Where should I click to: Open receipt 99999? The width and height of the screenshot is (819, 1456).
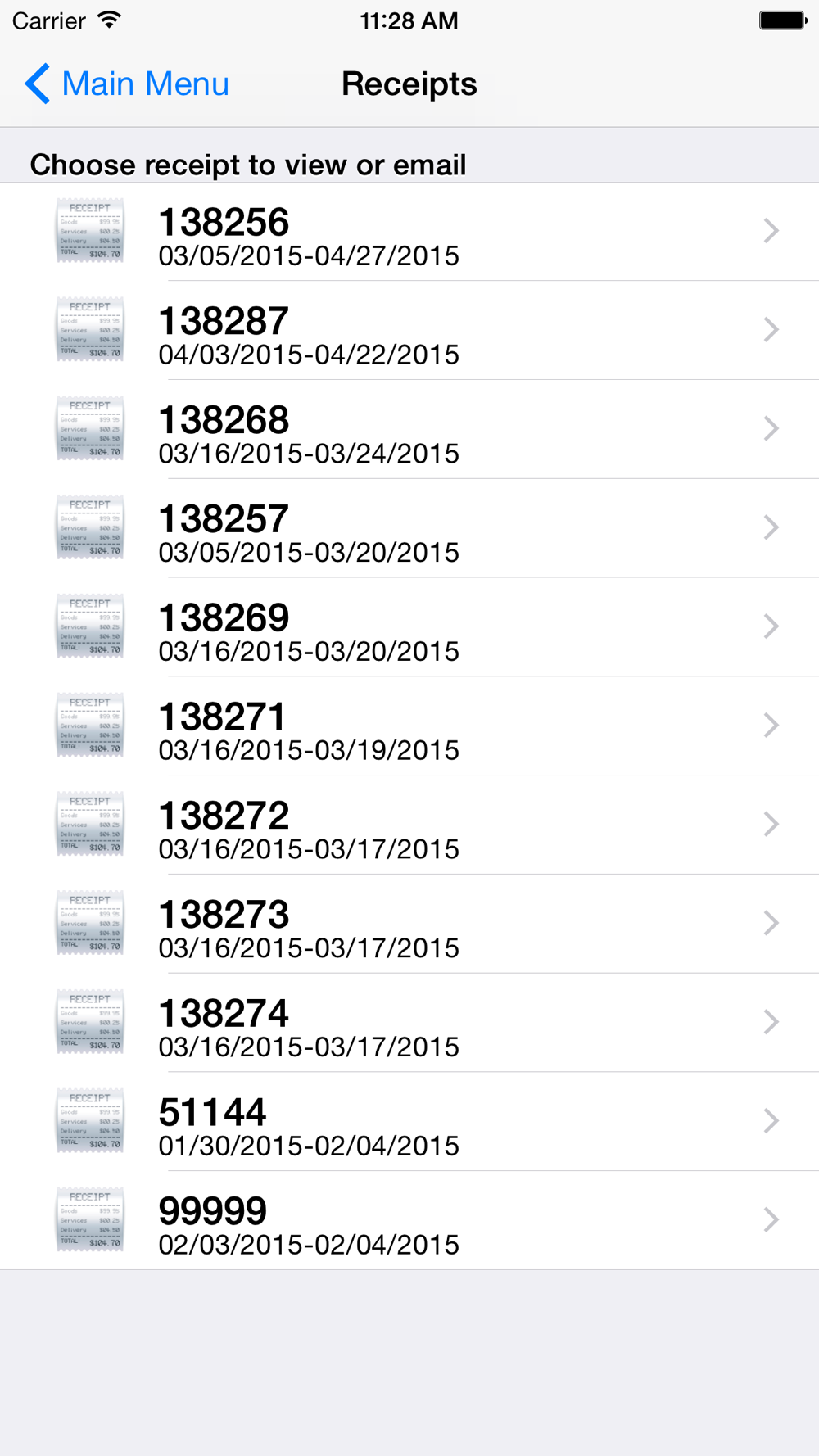point(409,1221)
